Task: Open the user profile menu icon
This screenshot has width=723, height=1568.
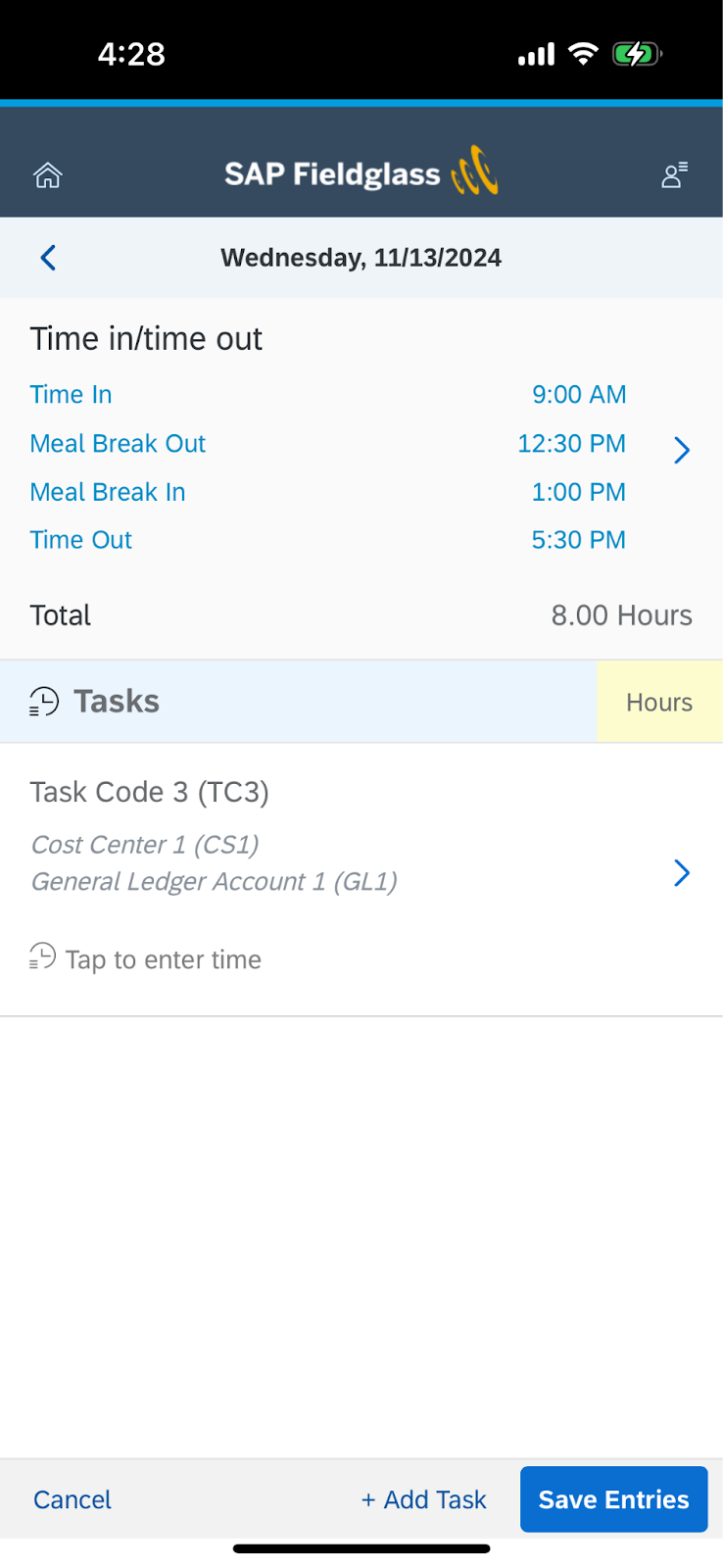Action: (x=674, y=175)
